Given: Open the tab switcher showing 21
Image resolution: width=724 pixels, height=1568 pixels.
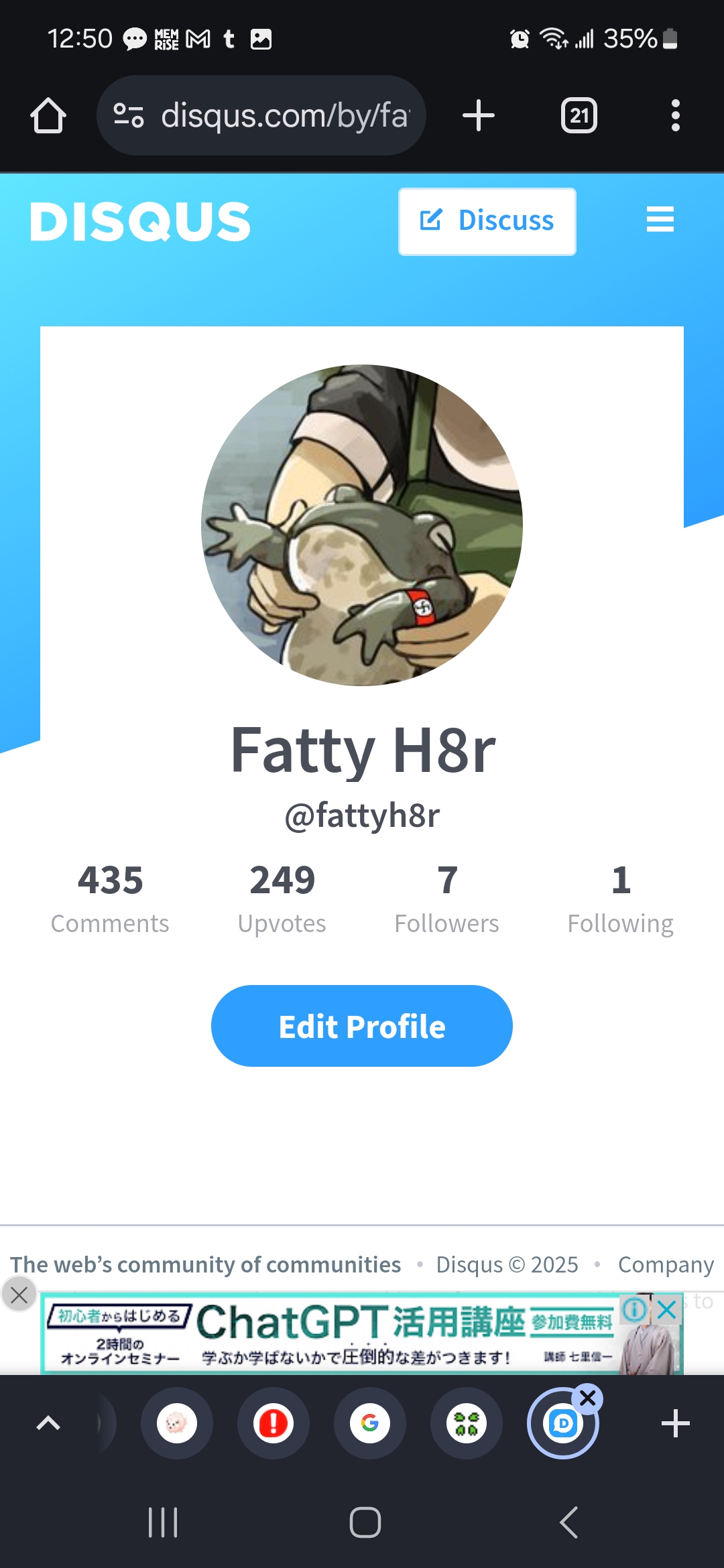Looking at the screenshot, I should 579,116.
